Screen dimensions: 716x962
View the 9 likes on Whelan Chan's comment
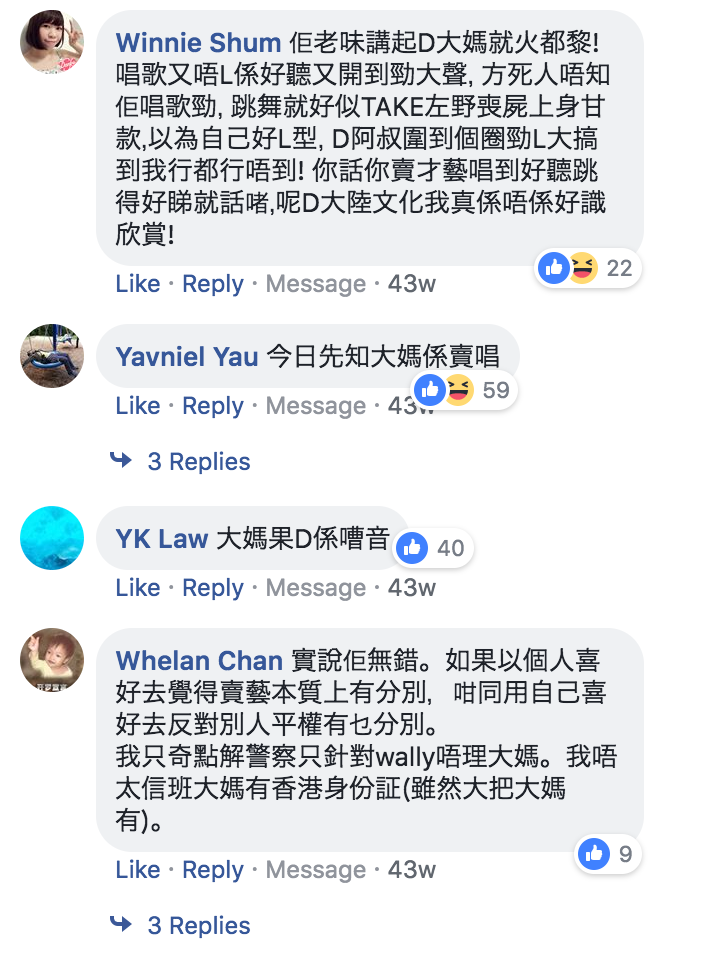point(608,853)
